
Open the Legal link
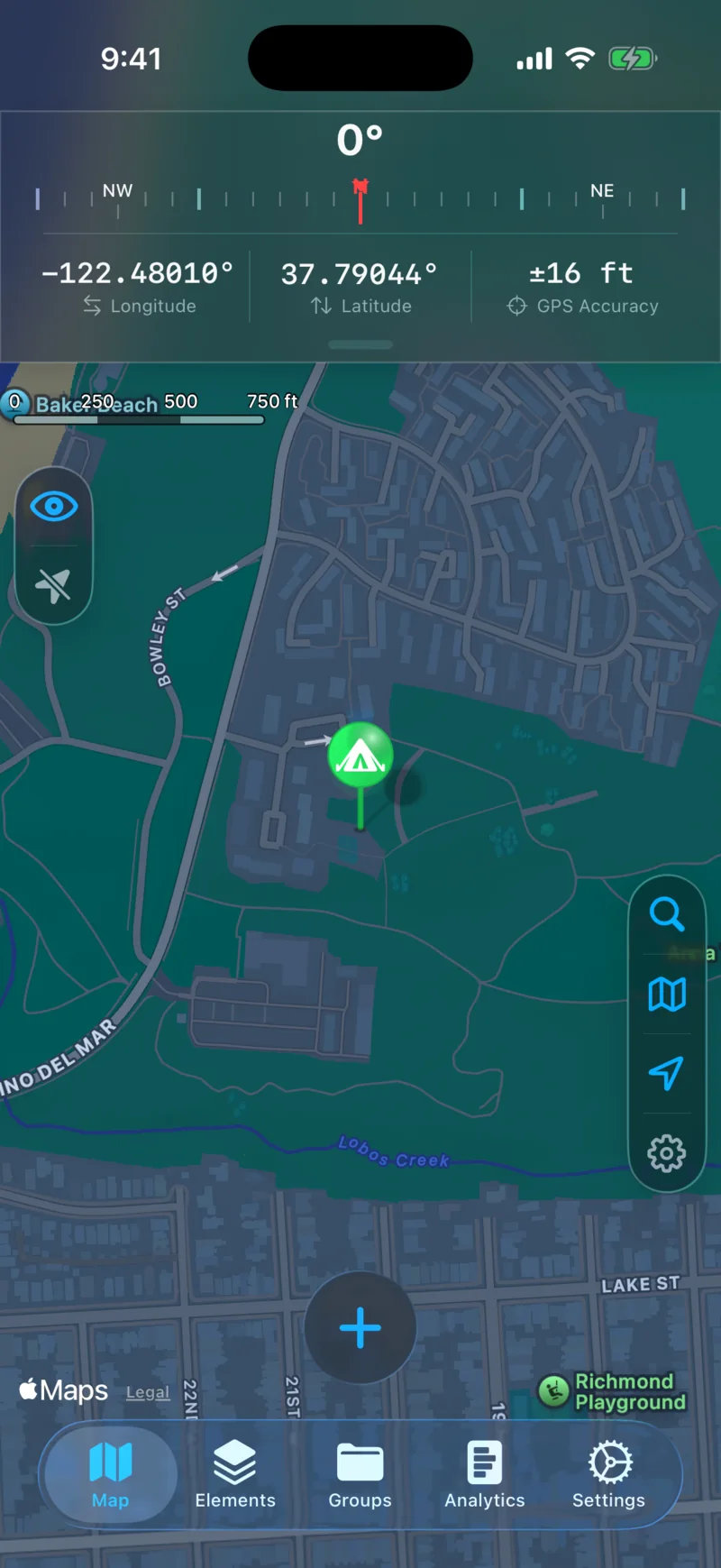(148, 1392)
